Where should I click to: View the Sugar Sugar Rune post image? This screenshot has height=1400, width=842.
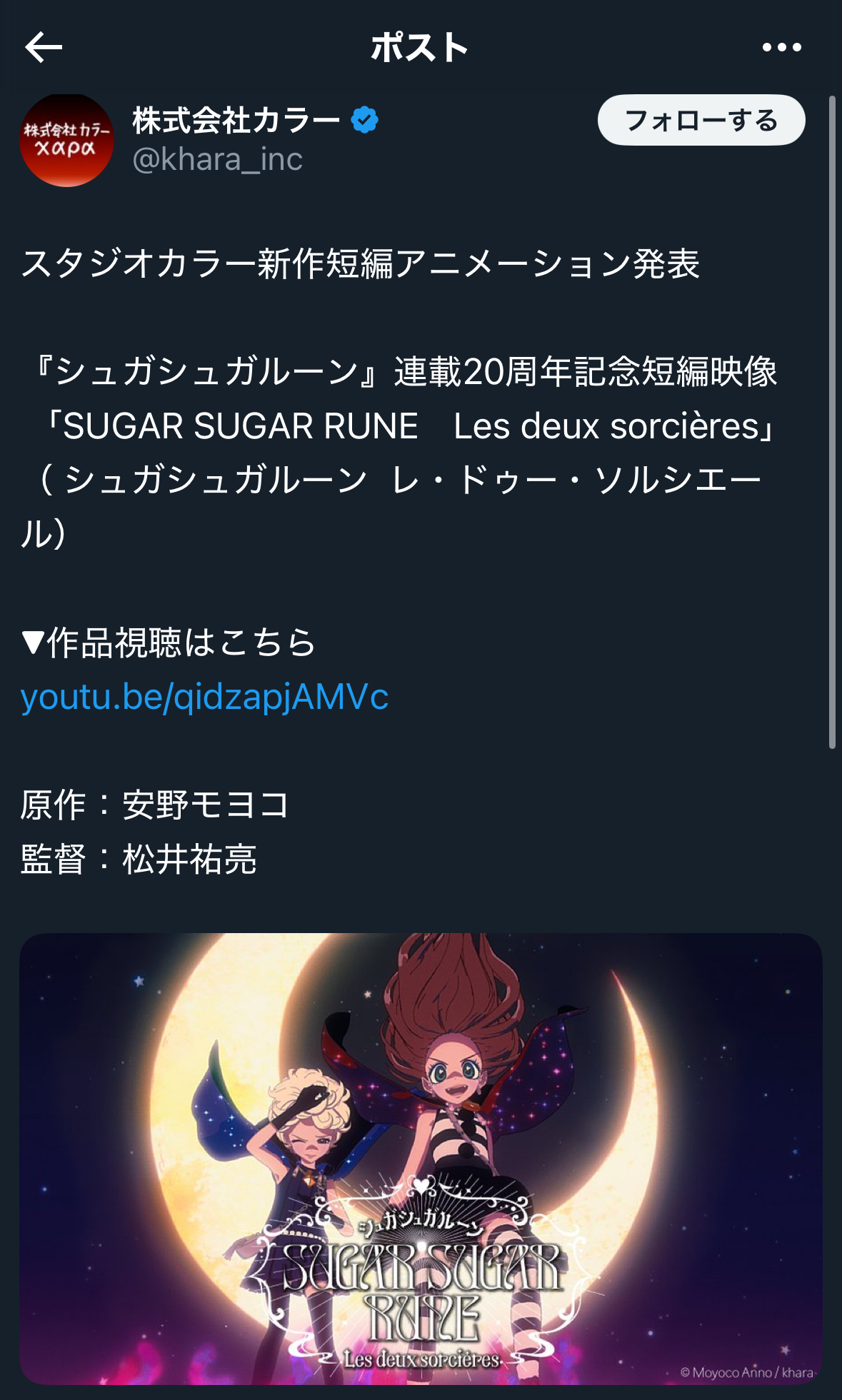[x=421, y=1159]
